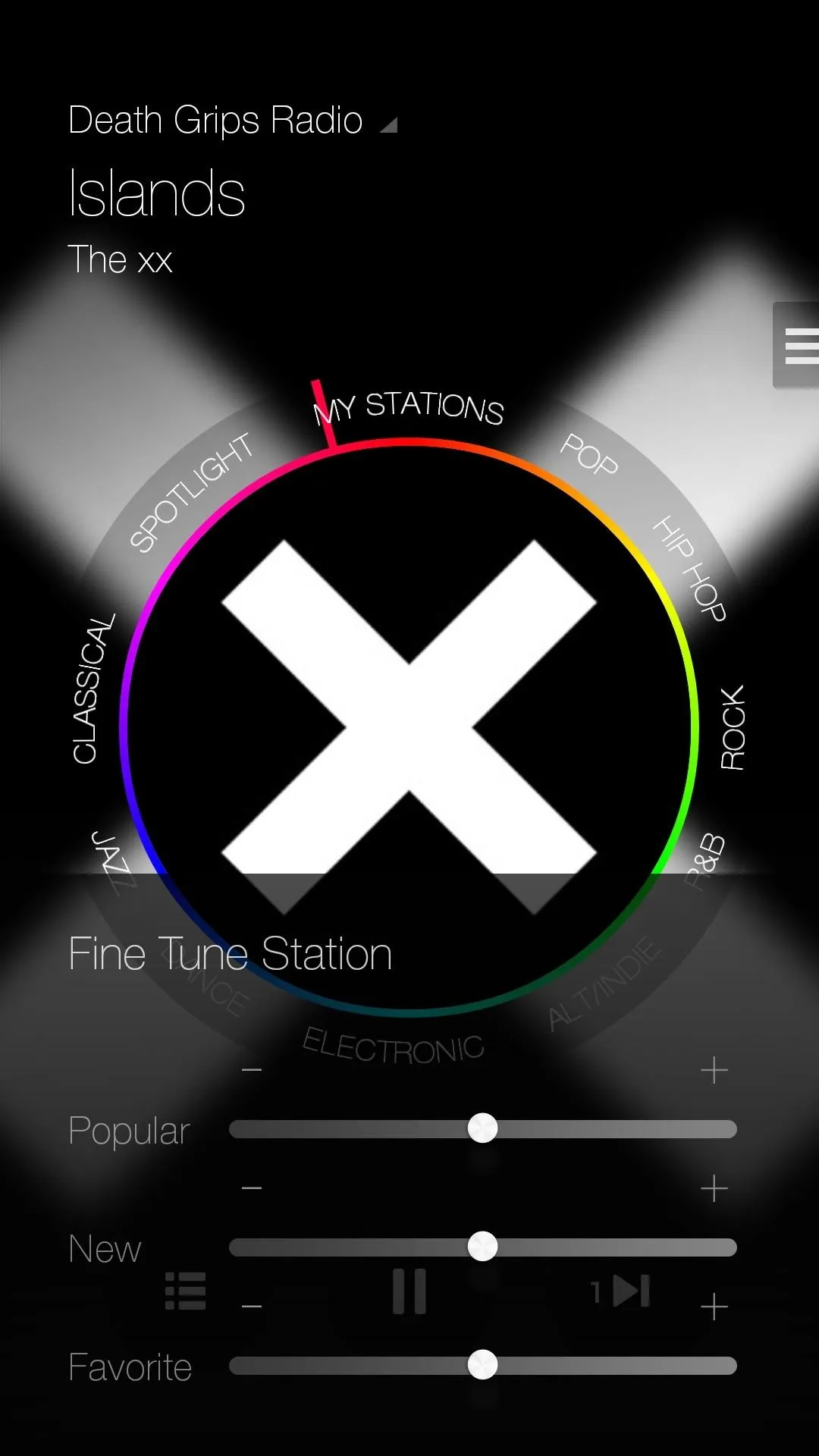Viewport: 819px width, 1456px height.
Task: Tap the Popular slider track
Action: [x=483, y=1128]
